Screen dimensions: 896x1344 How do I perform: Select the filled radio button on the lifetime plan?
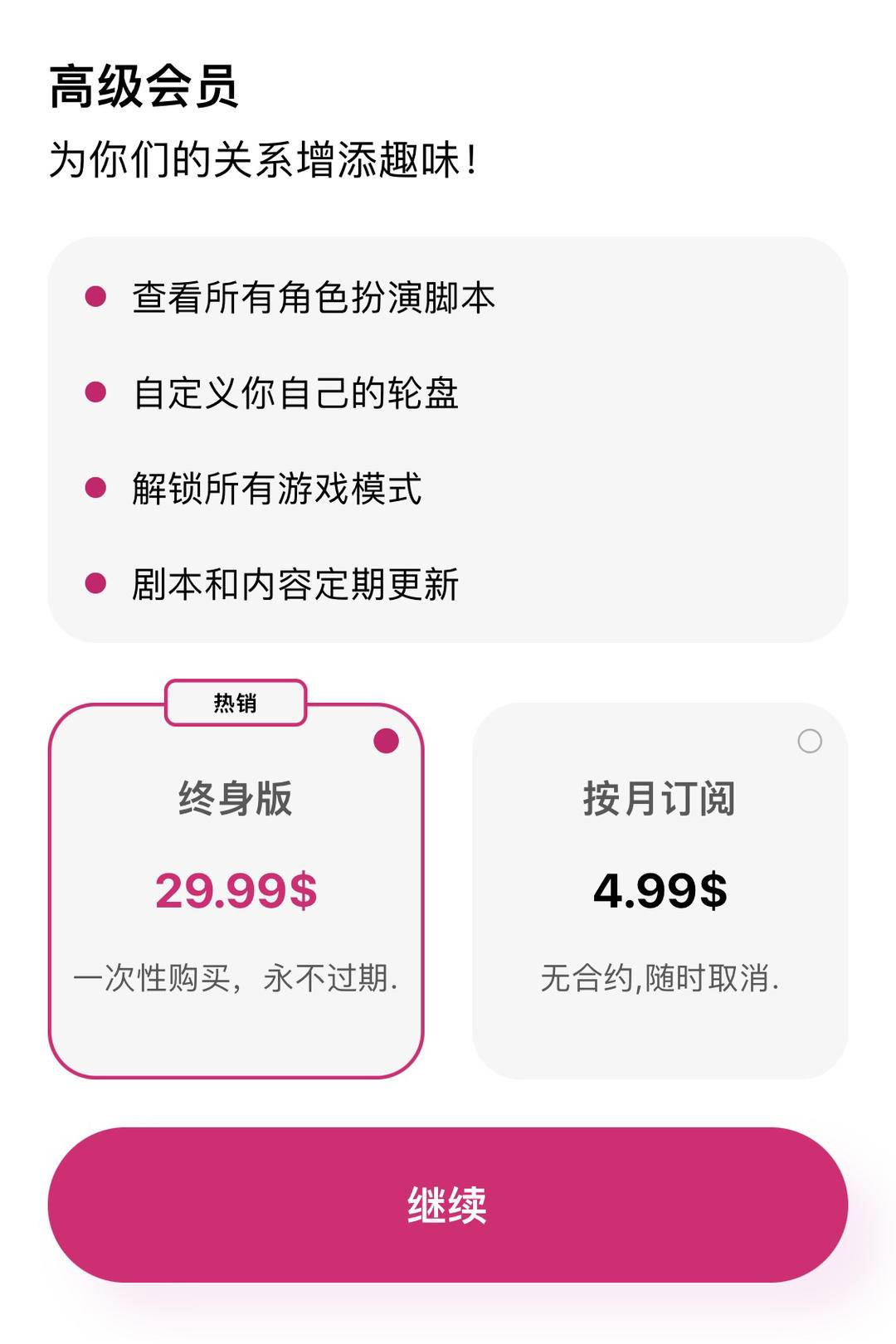click(x=385, y=743)
